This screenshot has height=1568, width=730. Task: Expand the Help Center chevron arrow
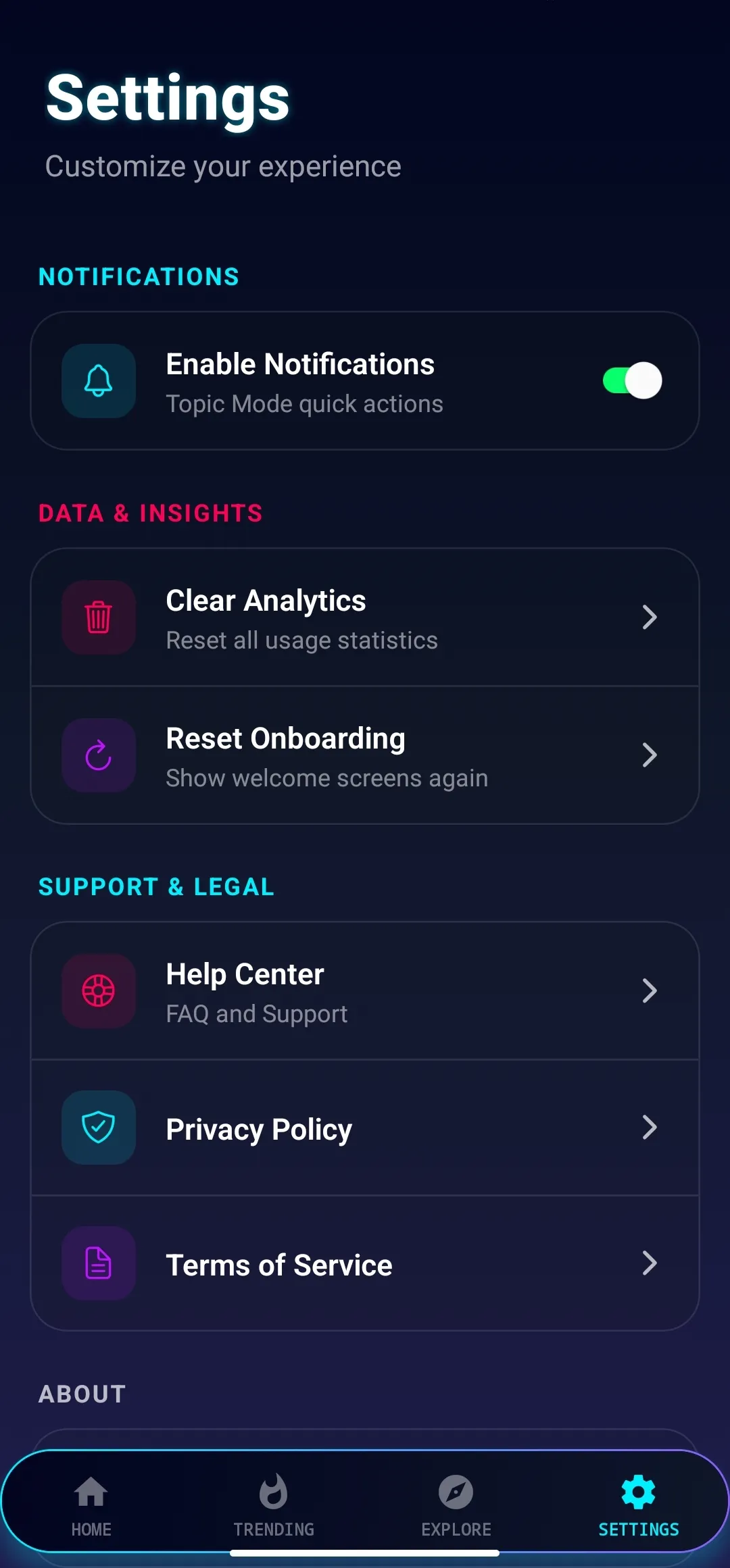(x=649, y=991)
